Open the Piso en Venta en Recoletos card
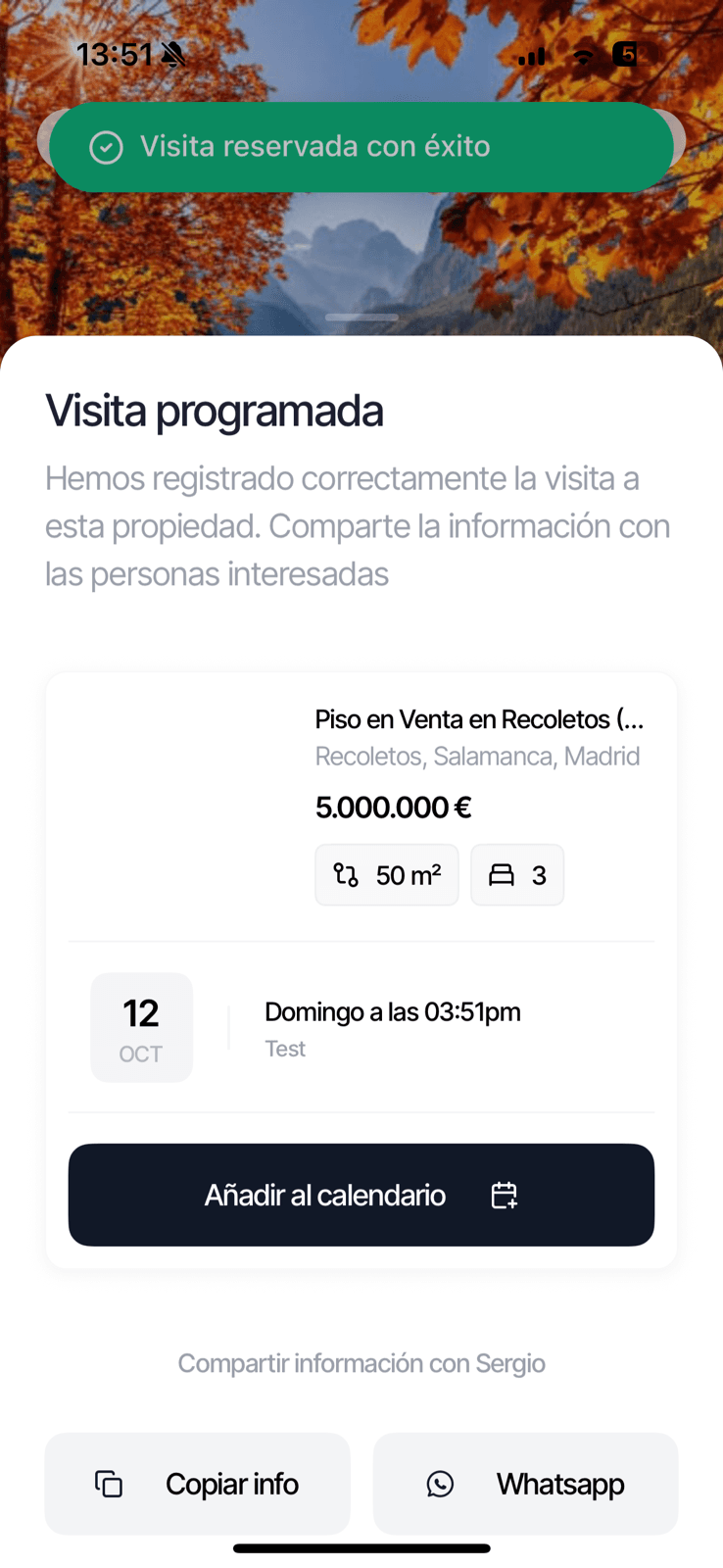Screen dimensions: 723x1568 coord(478,720)
